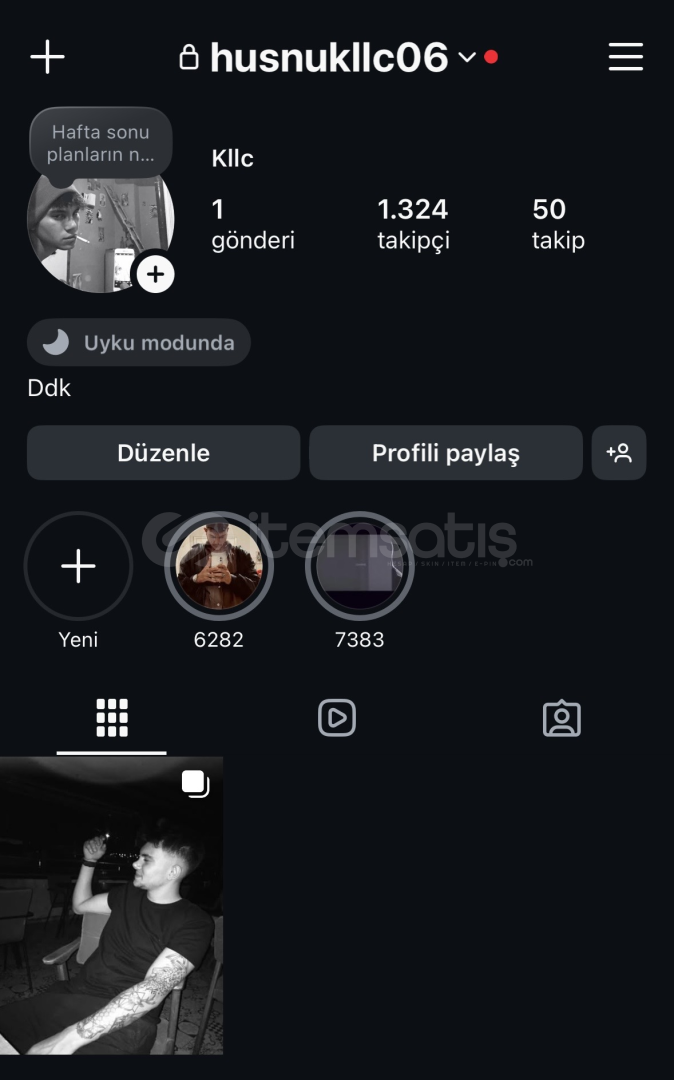
Task: Open the 6282 story highlight
Action: pyautogui.click(x=219, y=567)
